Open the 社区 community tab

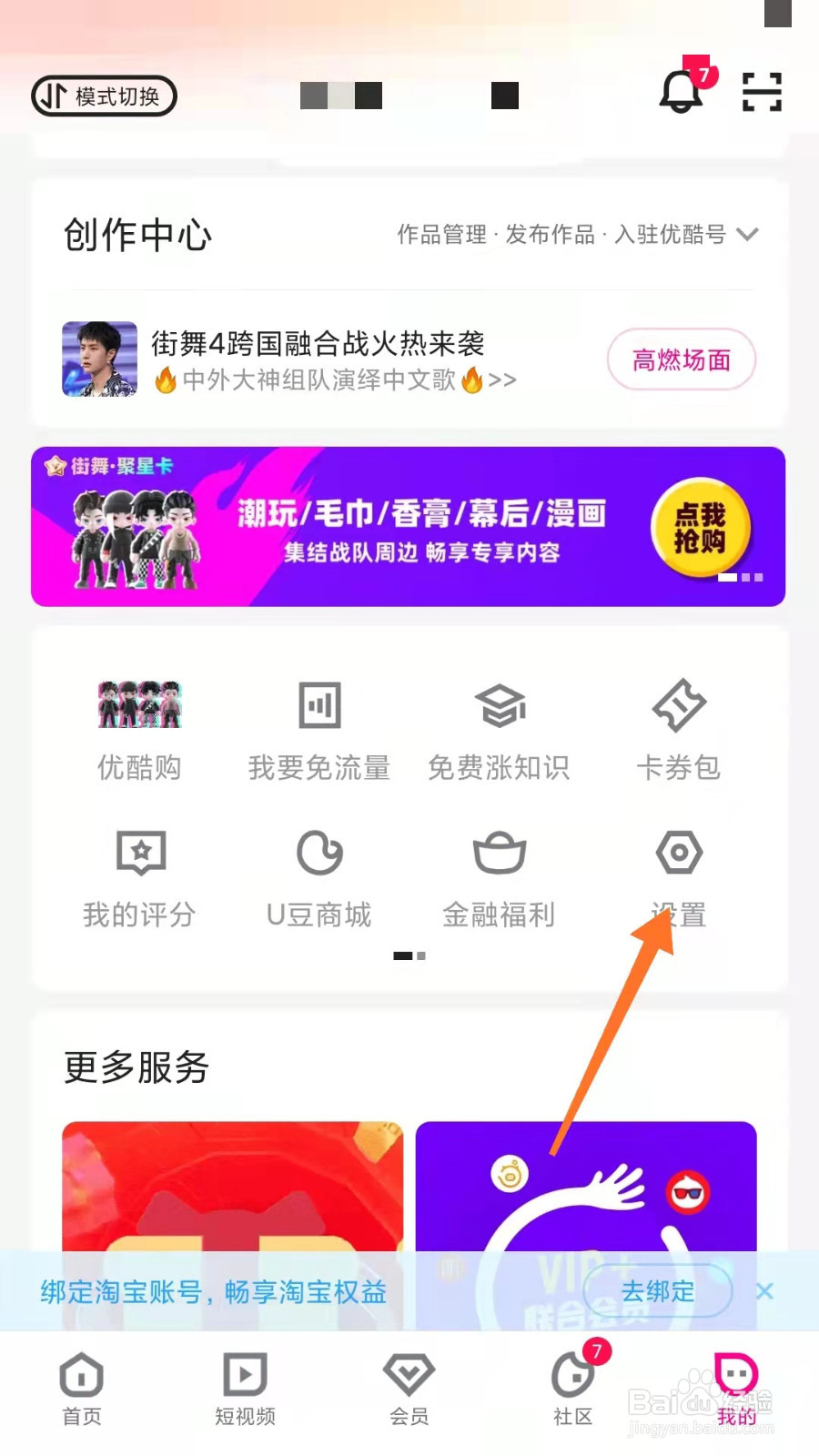coord(571,1388)
